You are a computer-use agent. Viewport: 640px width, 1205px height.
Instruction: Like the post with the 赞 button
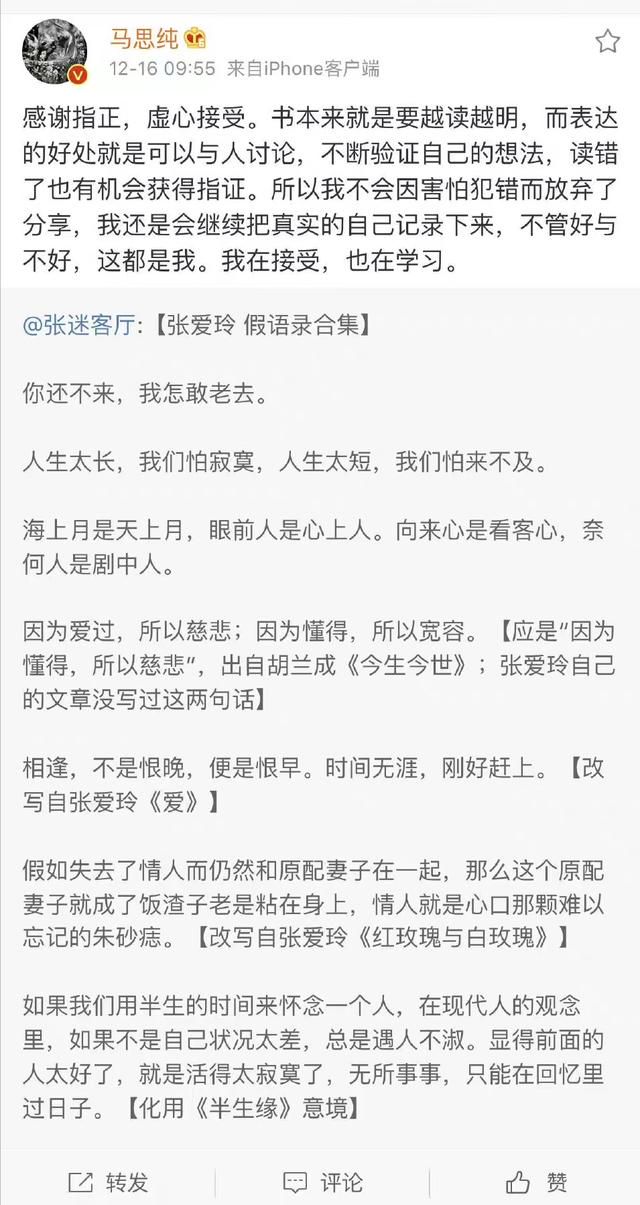[x=536, y=1183]
